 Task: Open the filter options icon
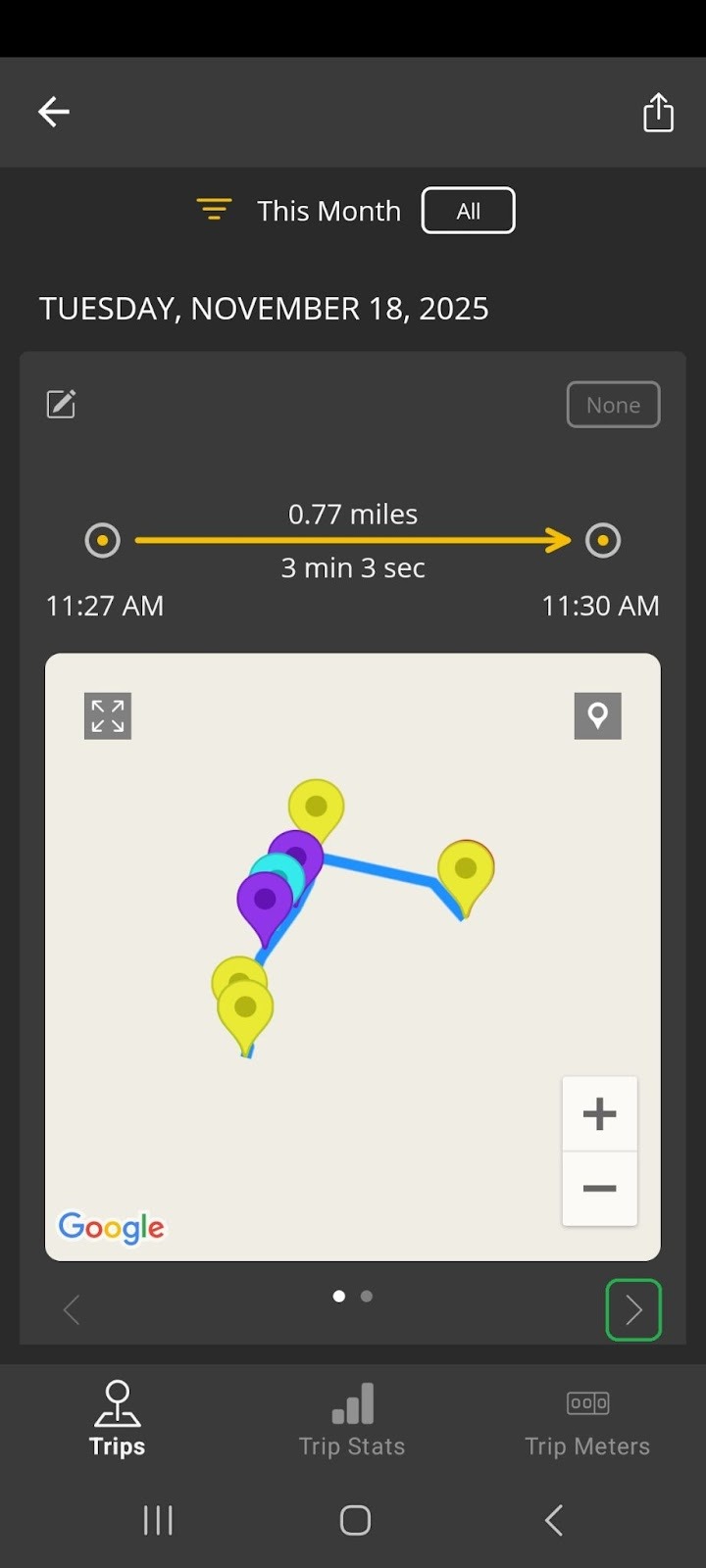[x=214, y=209]
